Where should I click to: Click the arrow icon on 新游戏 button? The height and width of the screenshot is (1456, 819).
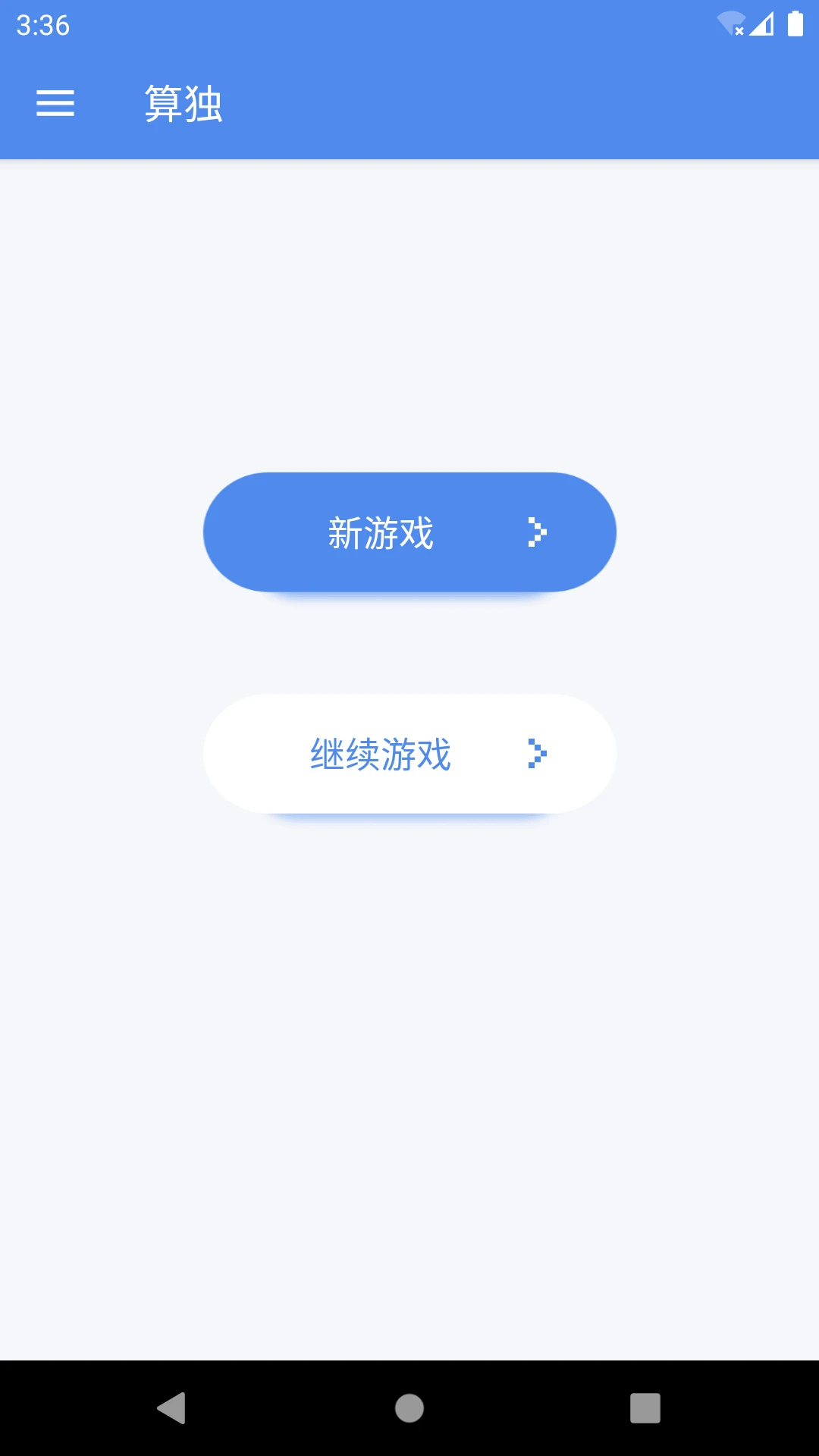[x=539, y=532]
